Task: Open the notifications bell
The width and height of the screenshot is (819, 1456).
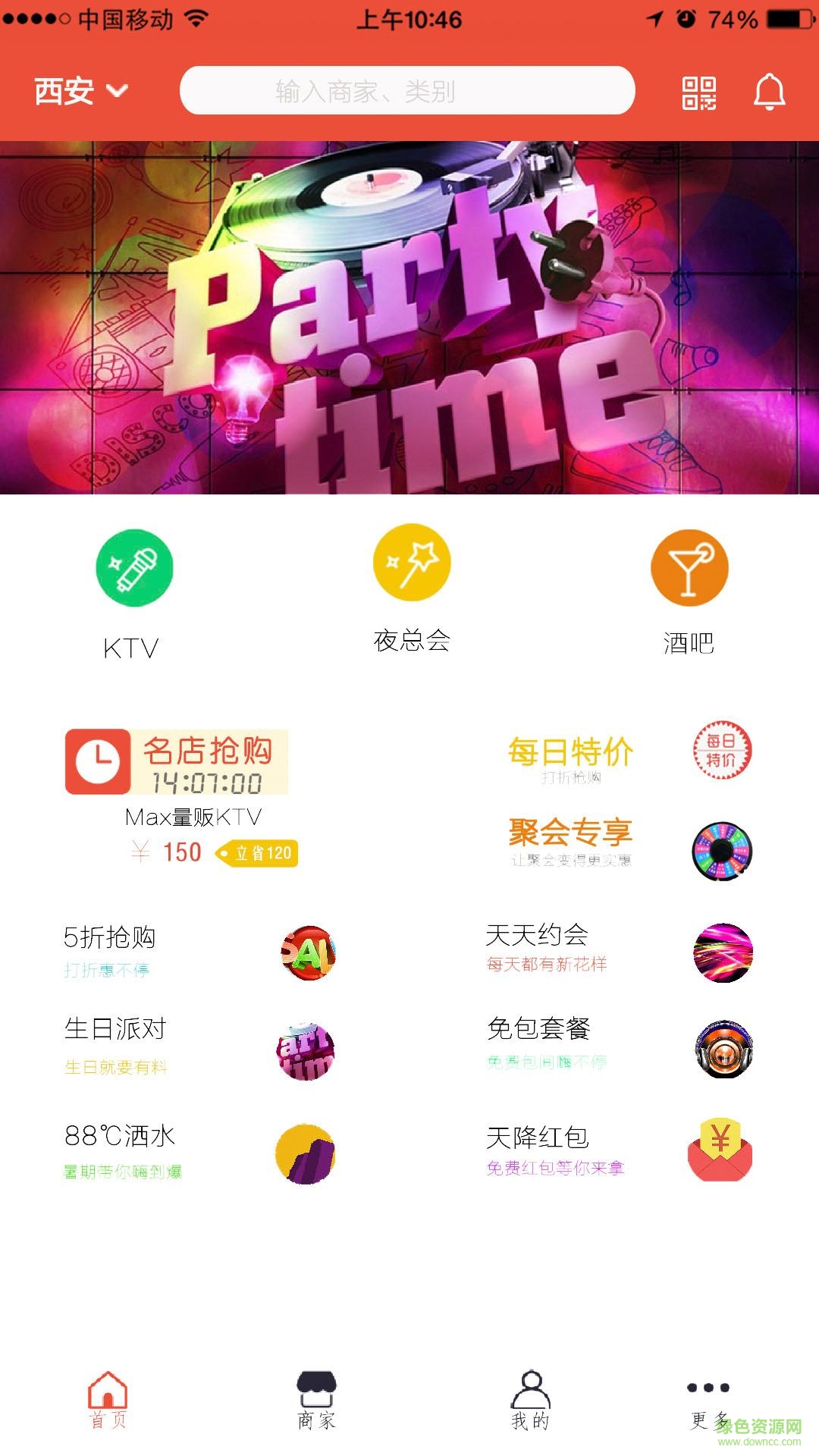Action: (x=769, y=93)
